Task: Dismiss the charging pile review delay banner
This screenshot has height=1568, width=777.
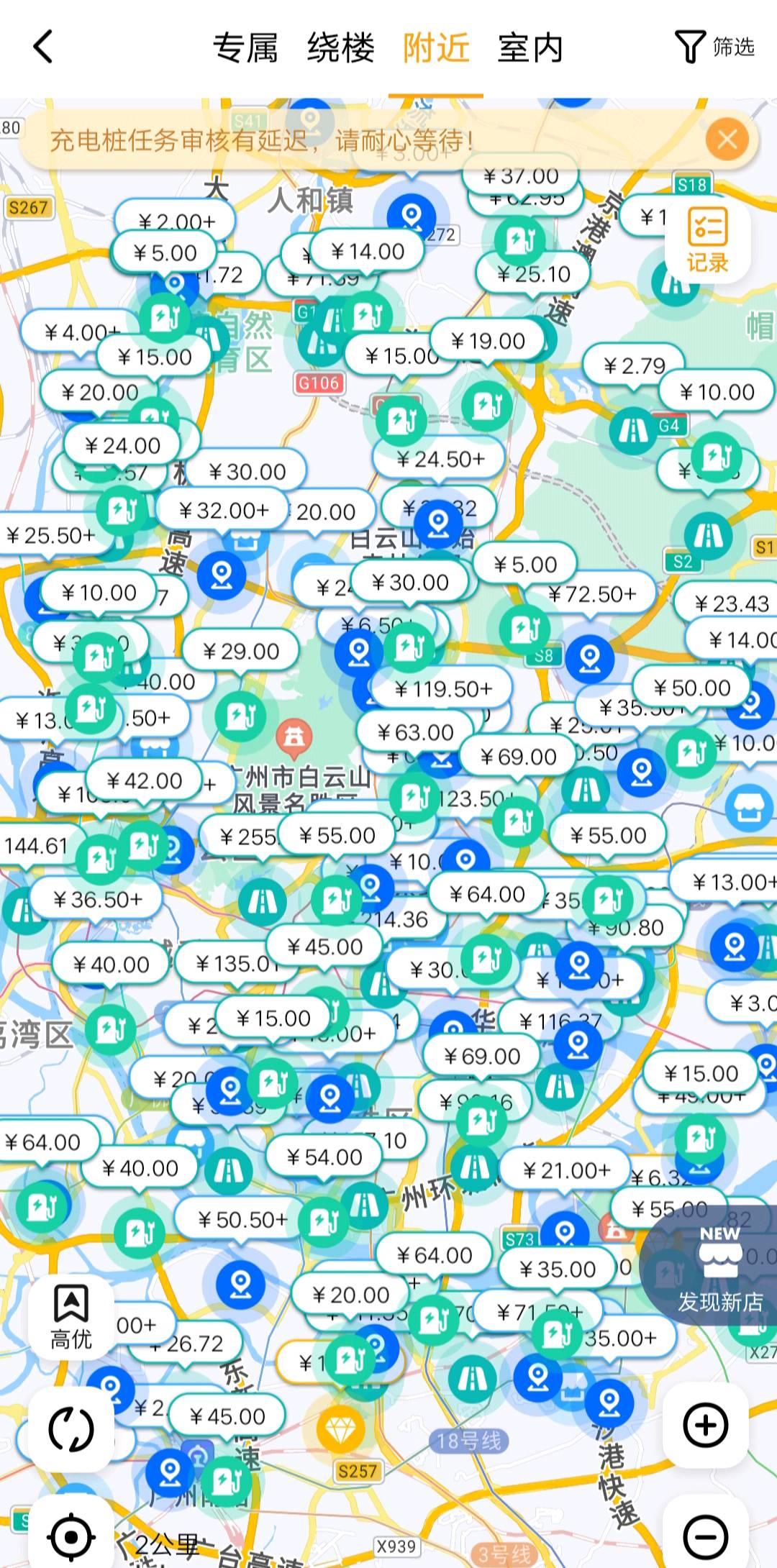Action: (727, 139)
